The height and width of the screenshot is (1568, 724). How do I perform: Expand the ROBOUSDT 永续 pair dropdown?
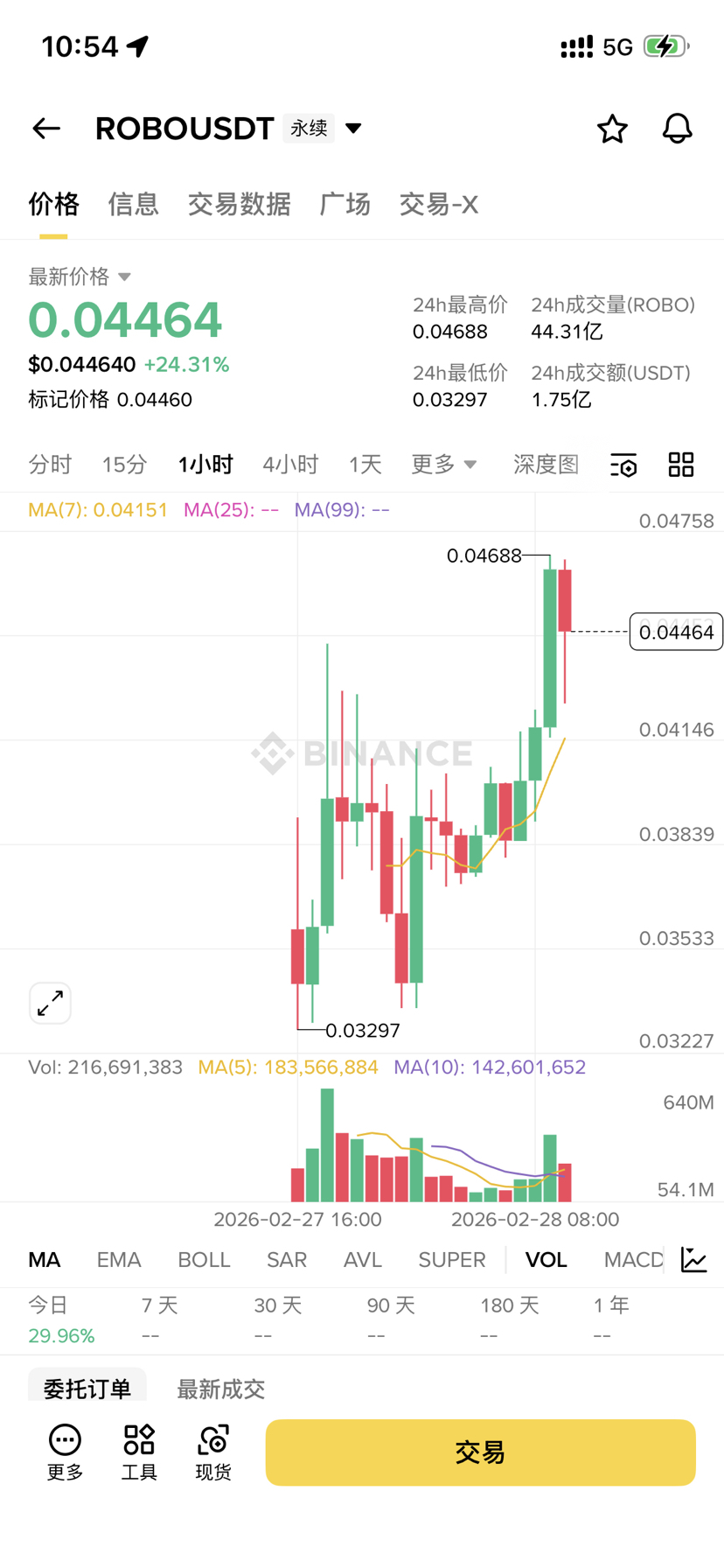353,129
